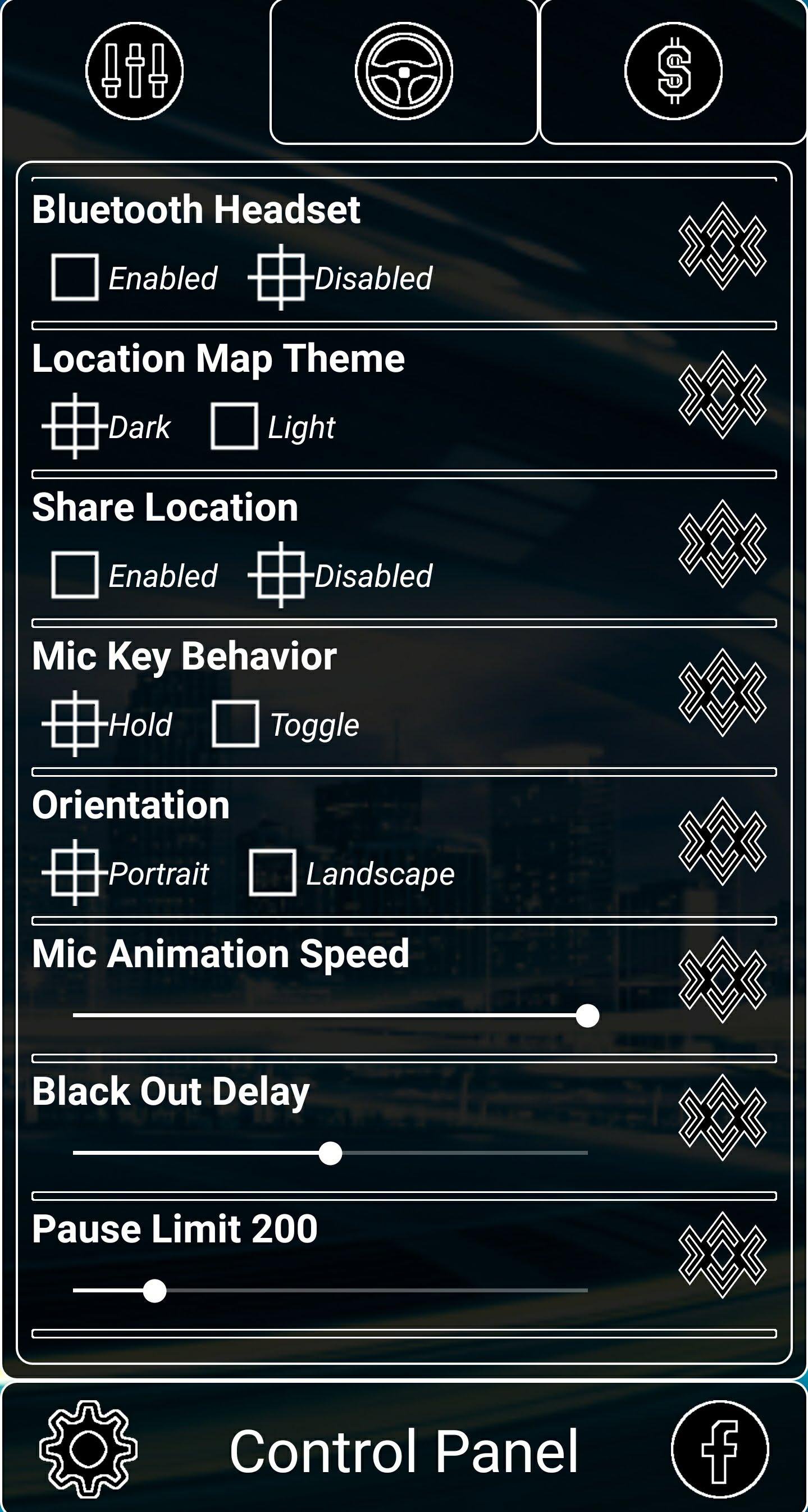Open the gear settings icon
This screenshot has height=1512, width=808.
pyautogui.click(x=88, y=1449)
